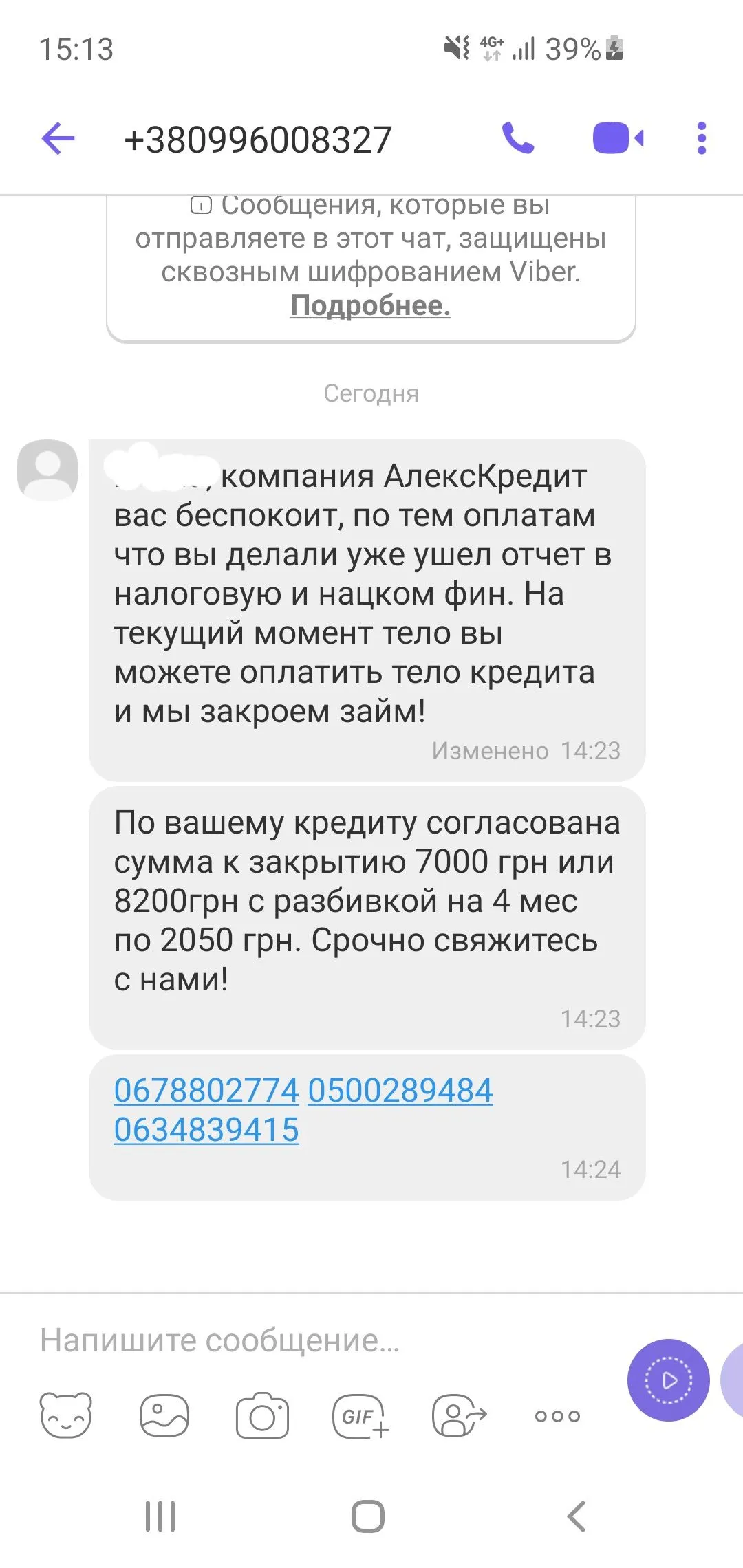Open the camera to take a photo
This screenshot has width=743, height=1568.
pos(262,1415)
